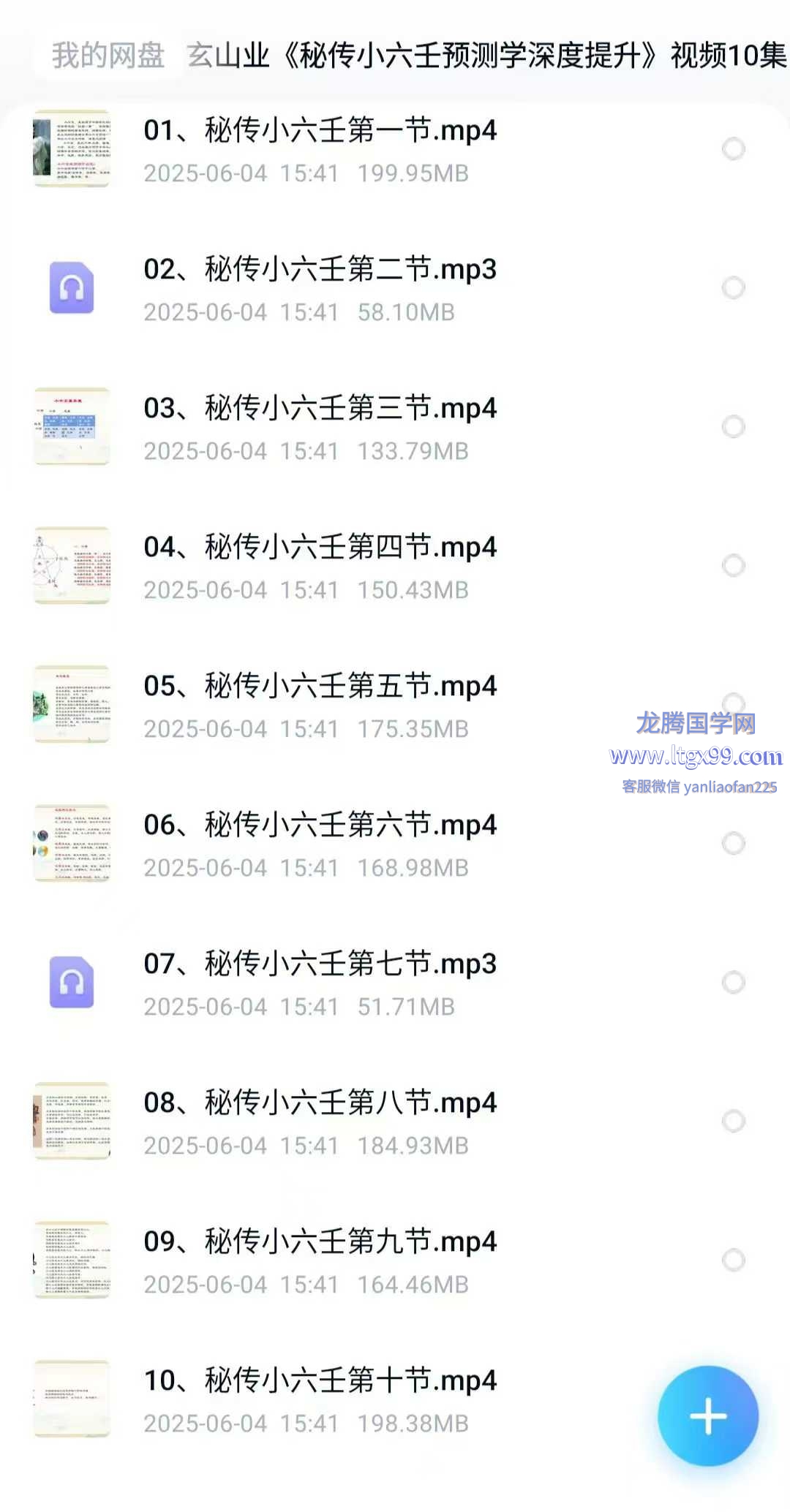
Task: Select the circle for 07、秘传小六壬第七节.mp3
Action: pyautogui.click(x=733, y=982)
